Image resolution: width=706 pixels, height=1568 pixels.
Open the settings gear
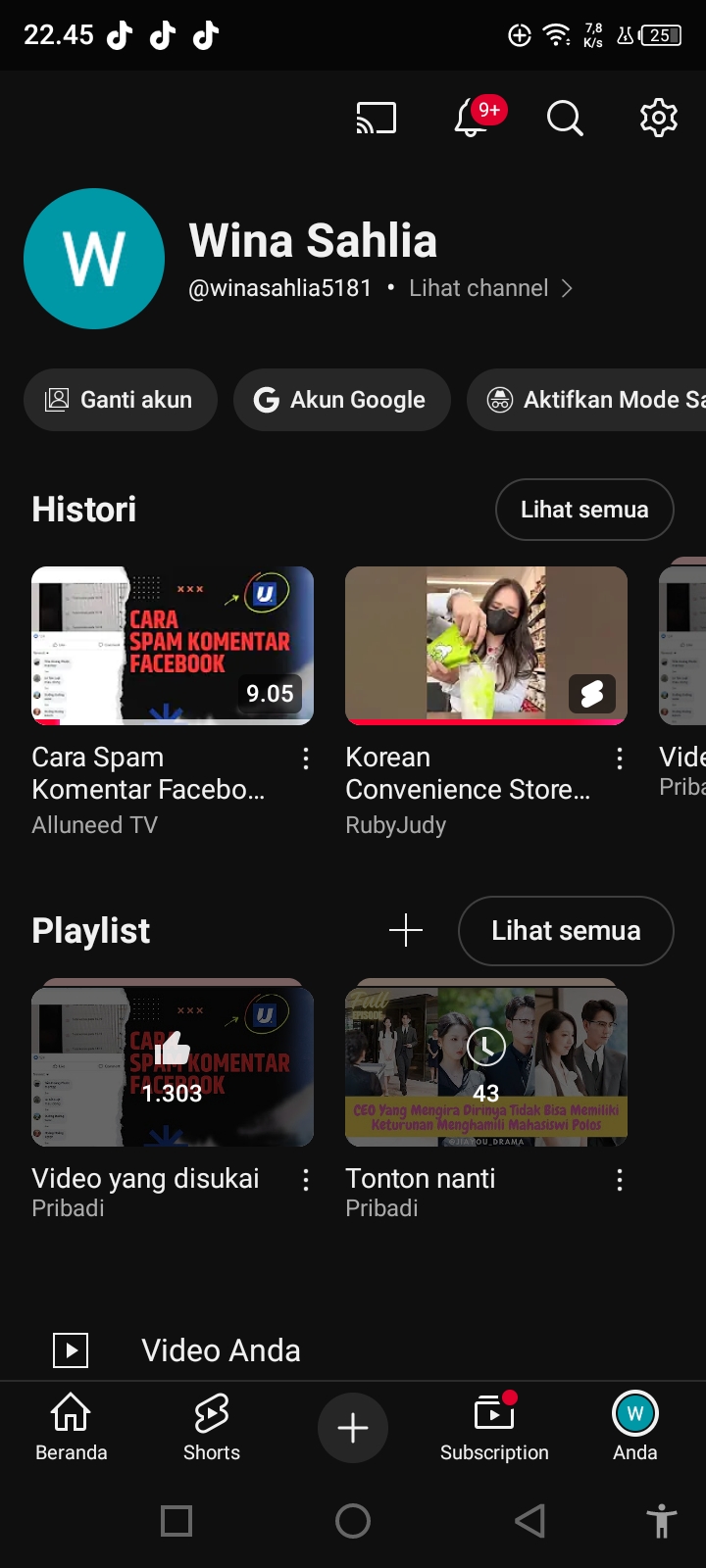658,119
